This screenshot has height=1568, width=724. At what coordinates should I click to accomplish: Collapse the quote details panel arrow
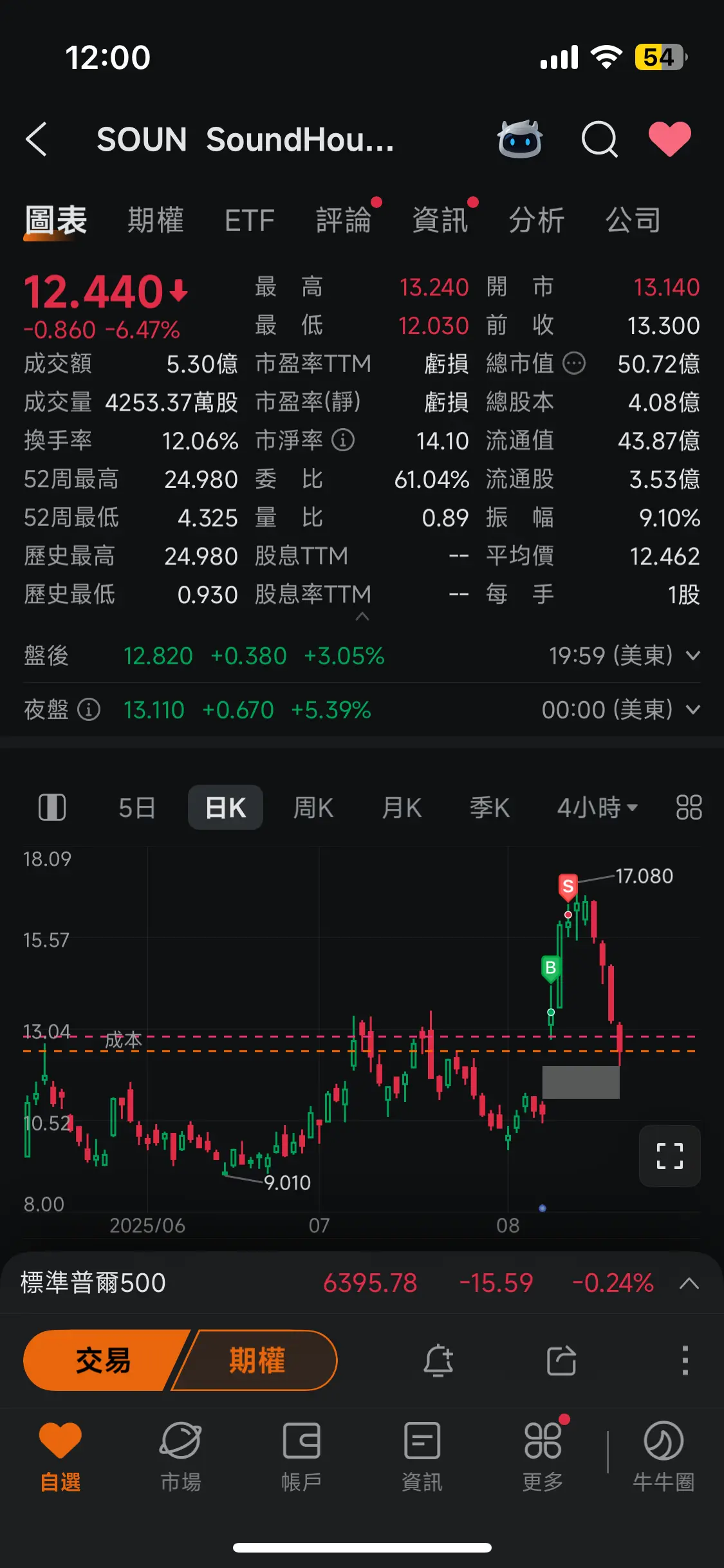362,617
